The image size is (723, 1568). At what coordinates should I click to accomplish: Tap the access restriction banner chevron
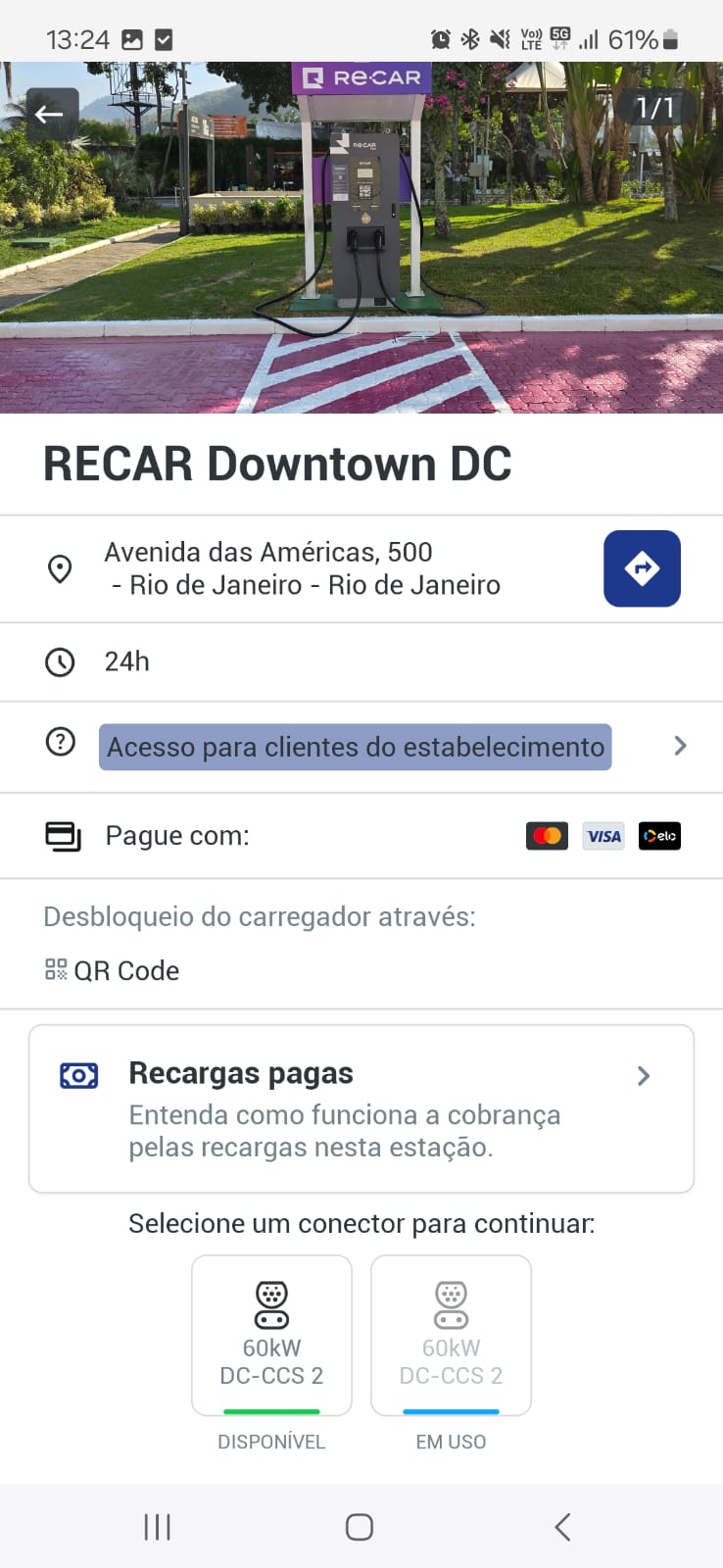coord(680,746)
